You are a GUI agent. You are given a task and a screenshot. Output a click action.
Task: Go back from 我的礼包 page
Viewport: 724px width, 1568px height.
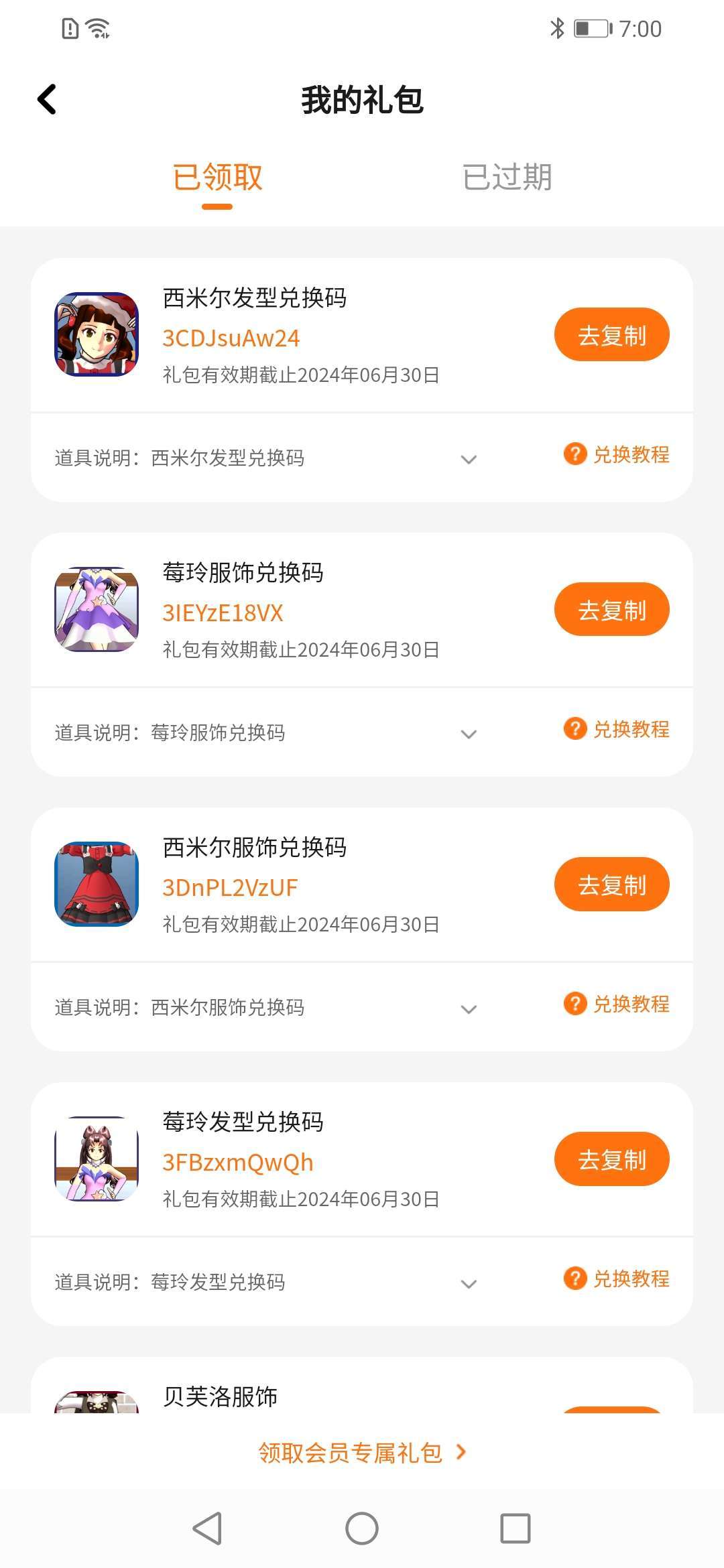point(47,100)
